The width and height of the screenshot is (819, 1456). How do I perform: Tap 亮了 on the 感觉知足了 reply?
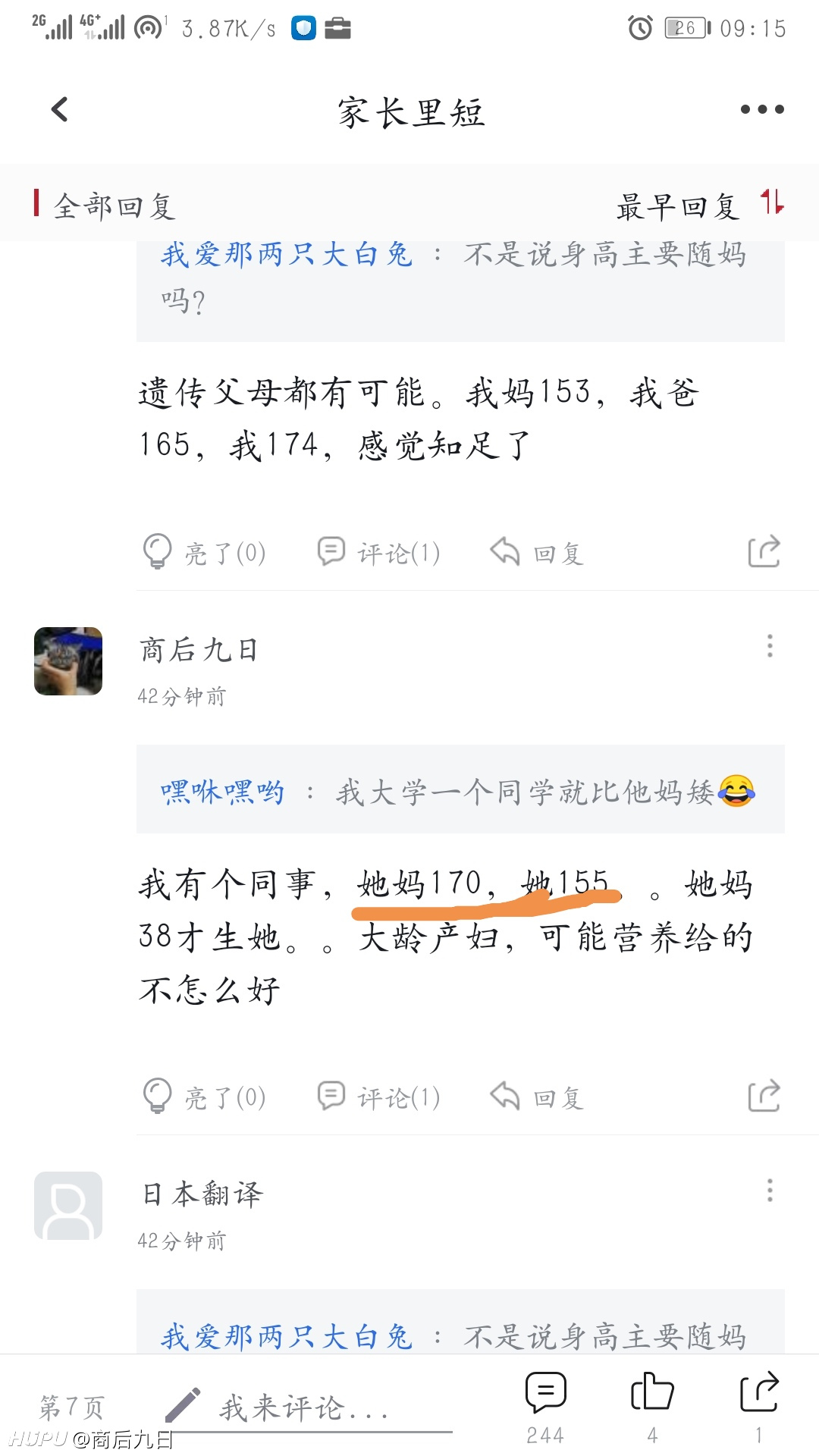point(205,552)
